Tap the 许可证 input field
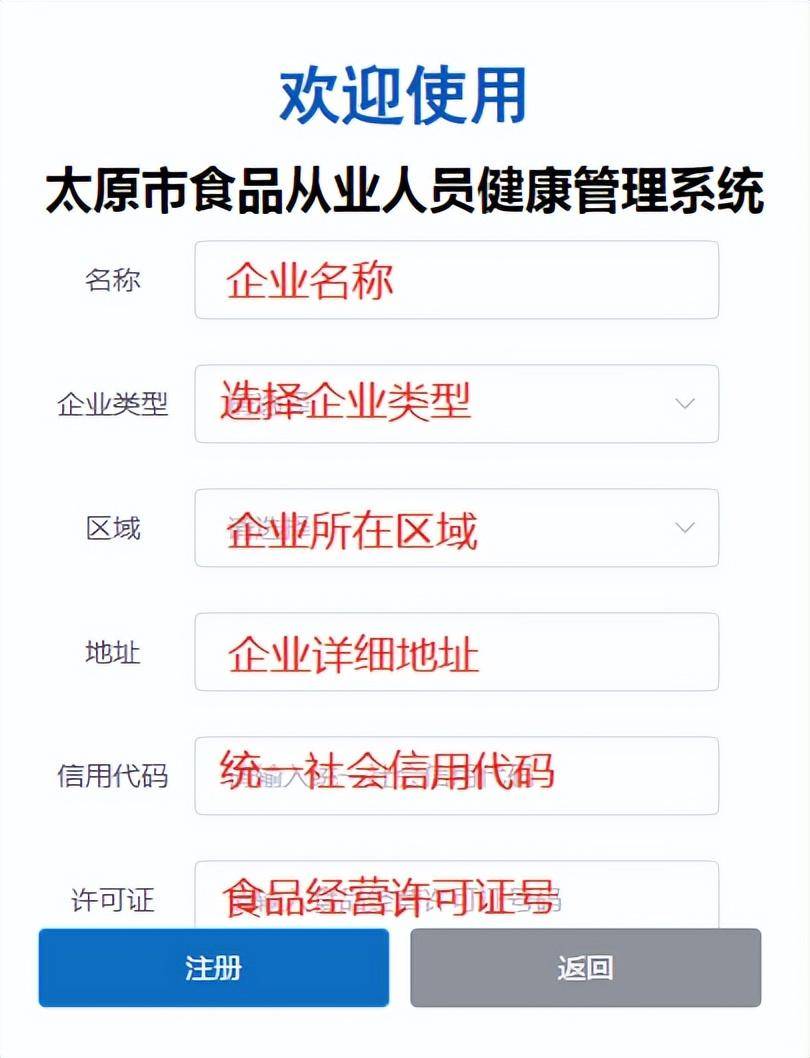Viewport: 810px width, 1058px height. pos(456,895)
